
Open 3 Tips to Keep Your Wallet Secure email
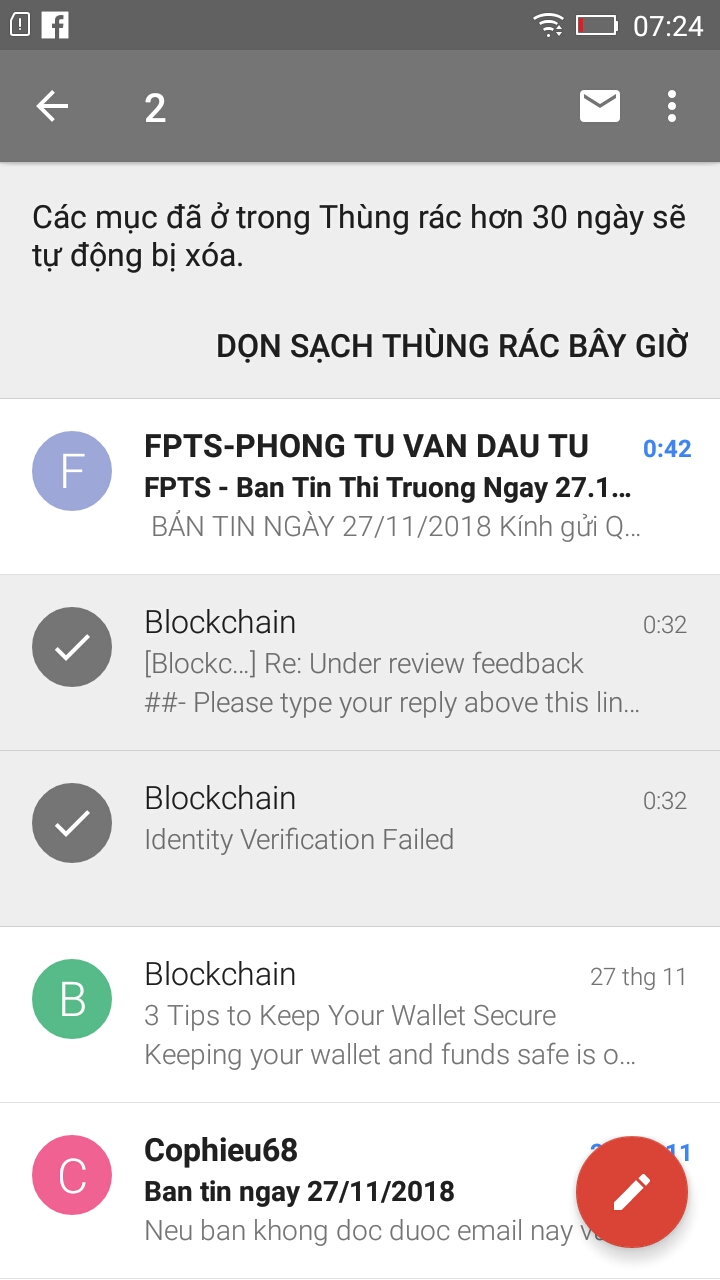(x=380, y=1015)
